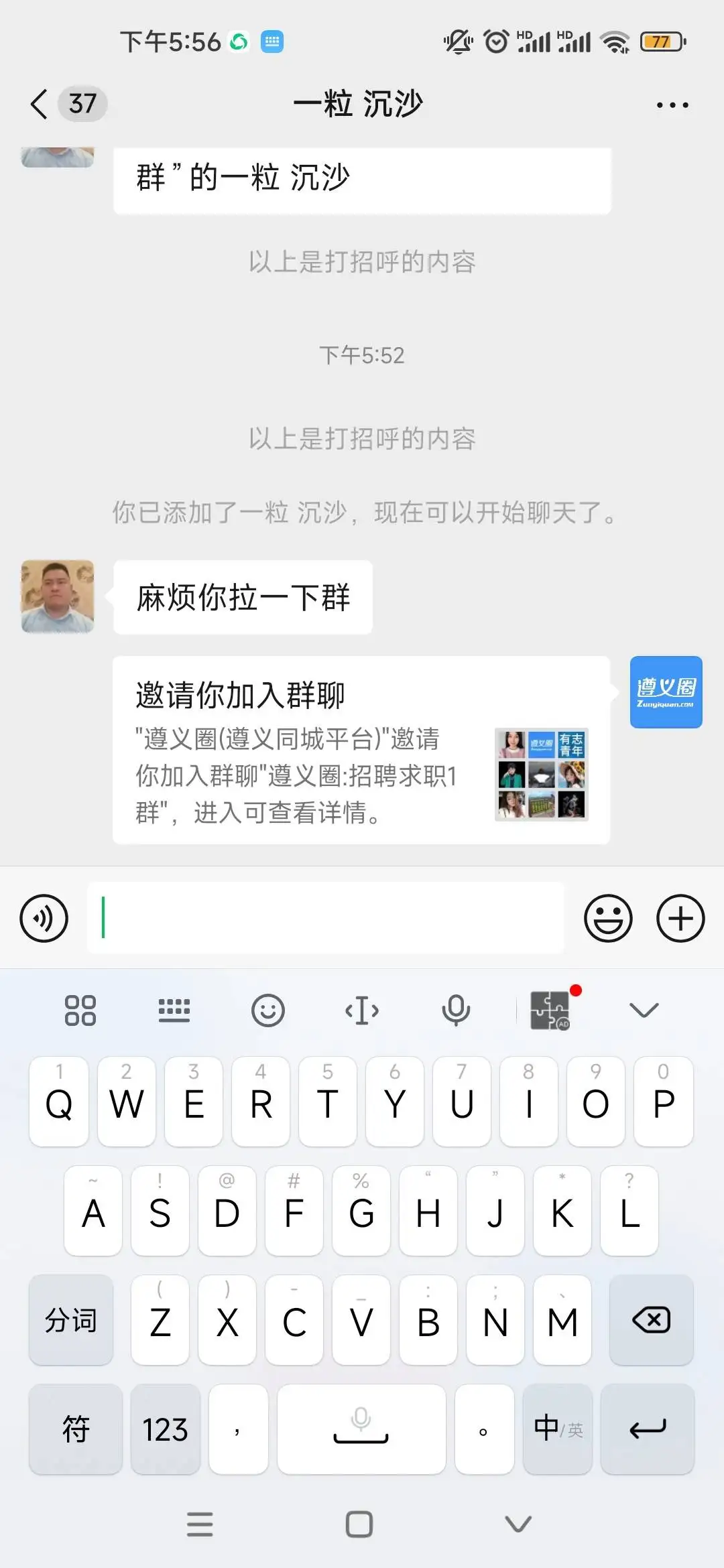The image size is (724, 1568).
Task: Focus the message text field
Action: tap(325, 918)
